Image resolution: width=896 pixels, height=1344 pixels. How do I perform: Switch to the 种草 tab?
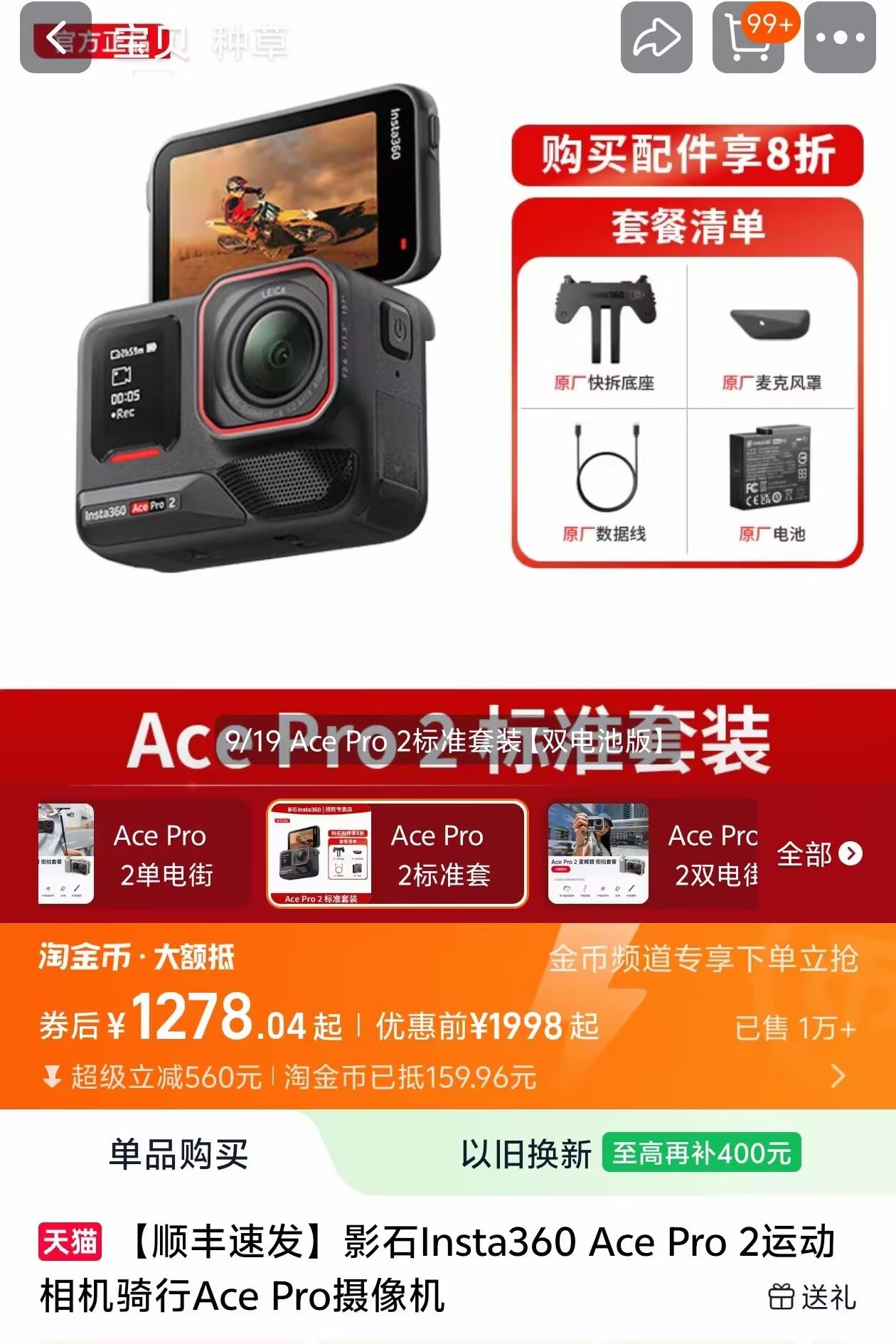pyautogui.click(x=250, y=43)
